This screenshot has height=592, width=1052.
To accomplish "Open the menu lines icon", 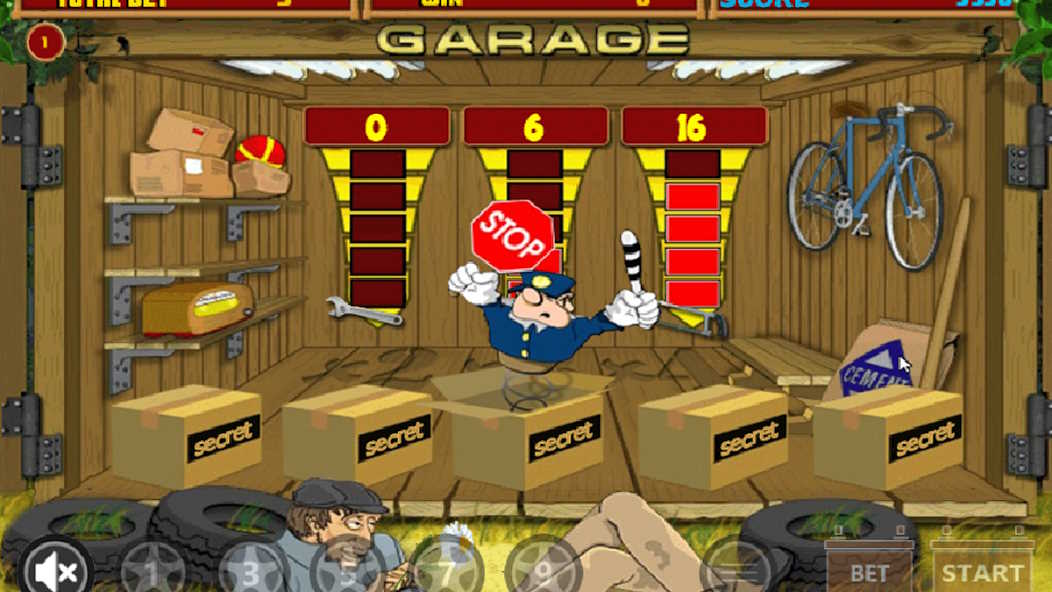I will [735, 570].
